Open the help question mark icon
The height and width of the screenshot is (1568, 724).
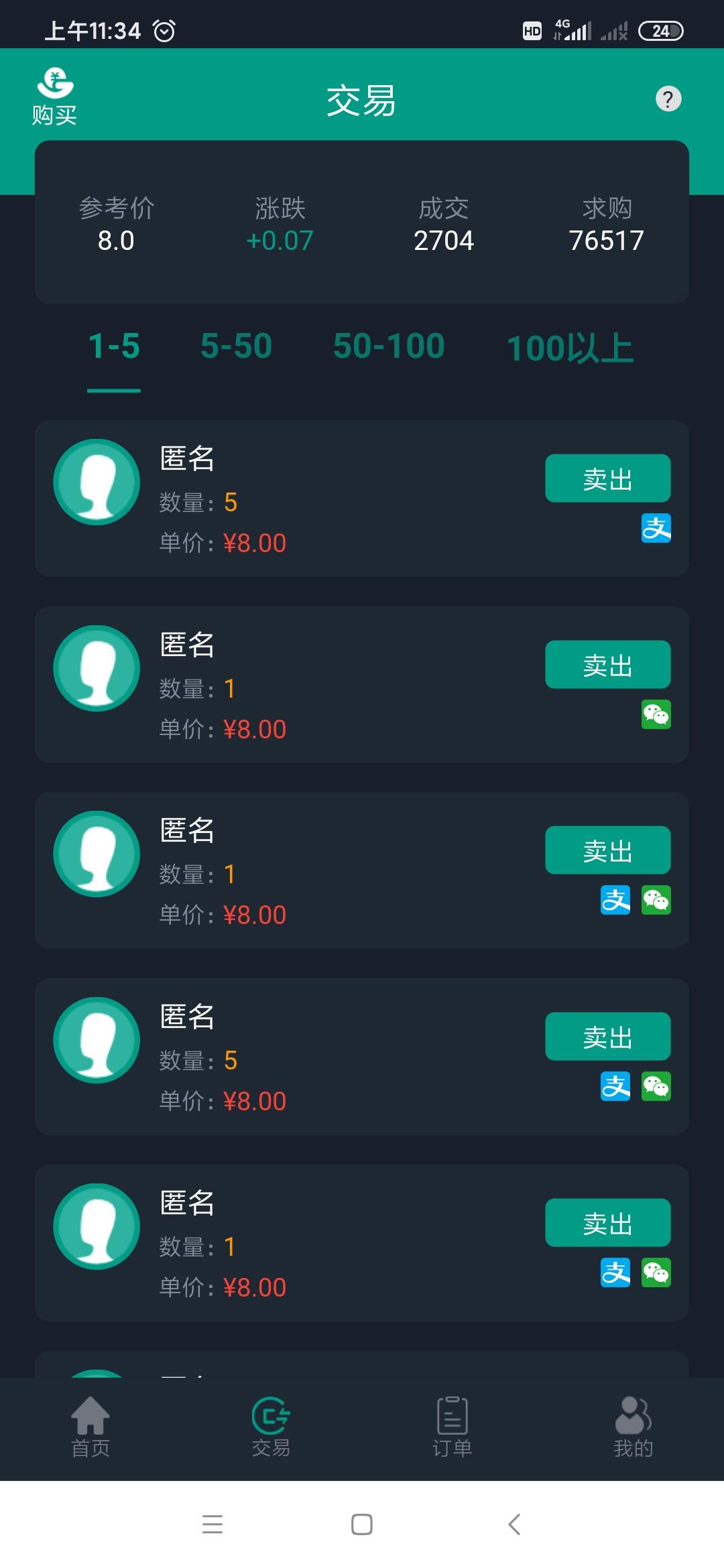point(668,99)
